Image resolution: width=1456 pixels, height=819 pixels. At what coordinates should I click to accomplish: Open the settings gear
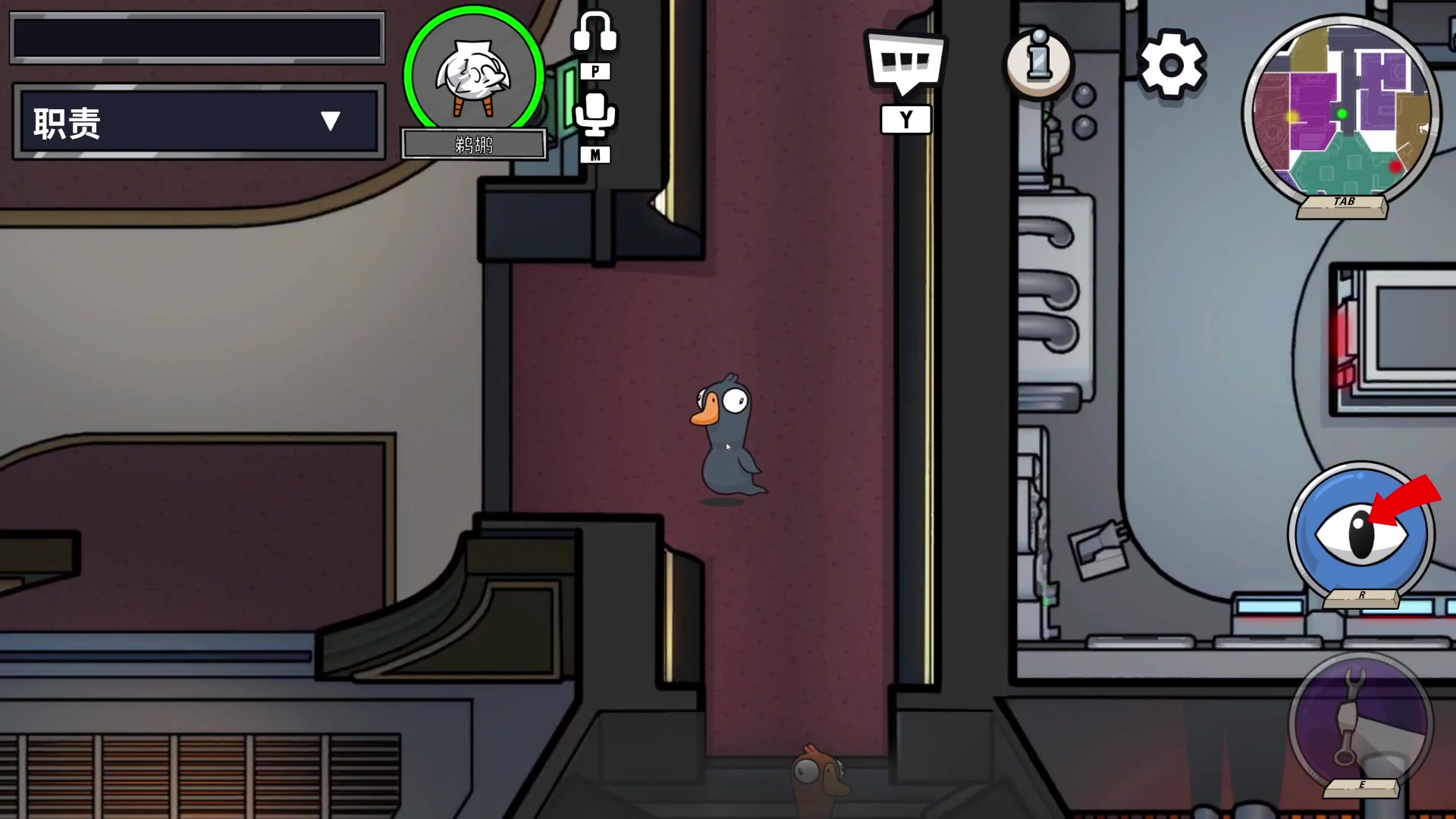tap(1172, 65)
